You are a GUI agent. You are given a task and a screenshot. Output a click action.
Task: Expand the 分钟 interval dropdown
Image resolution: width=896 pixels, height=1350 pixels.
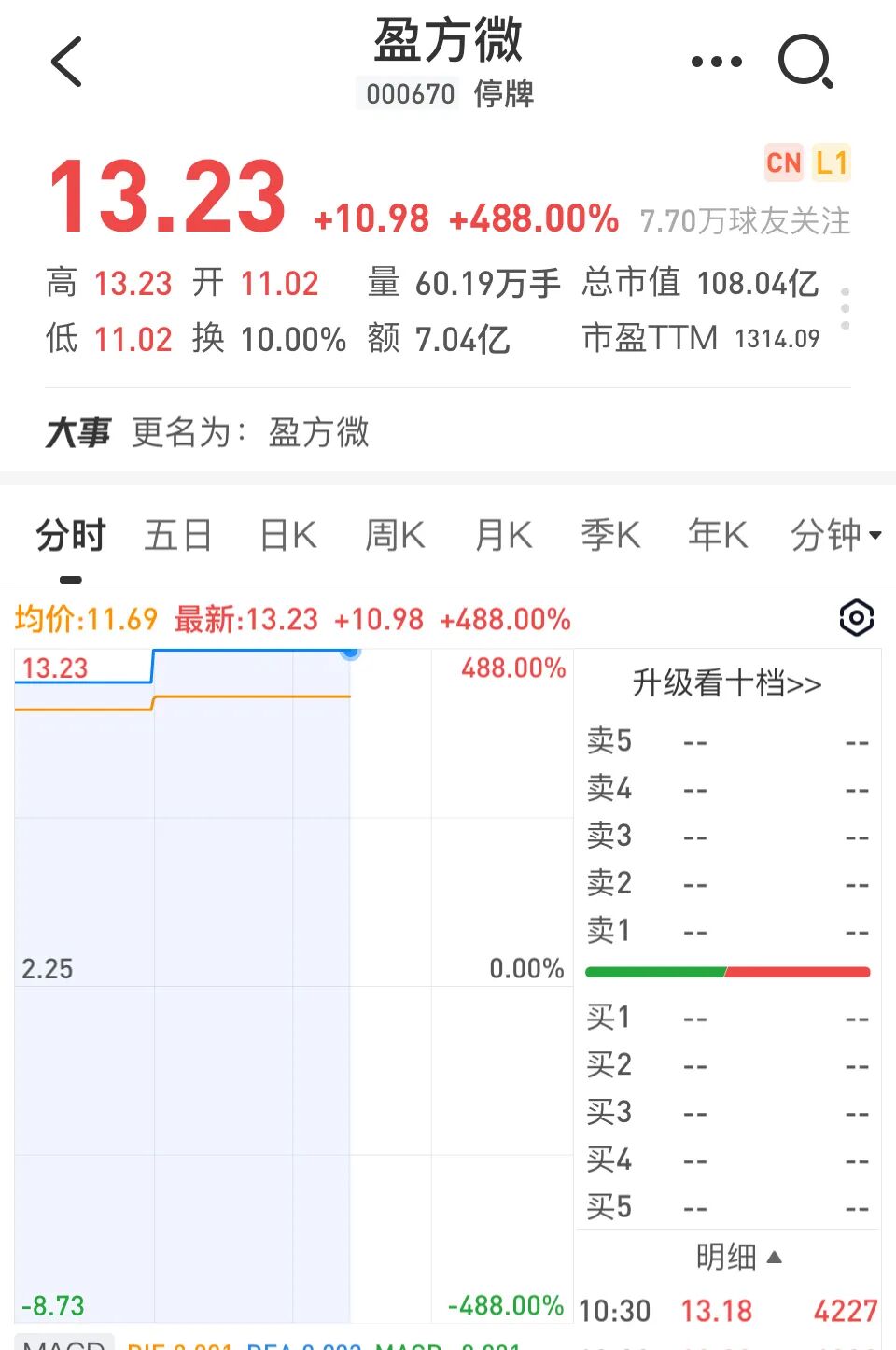835,536
